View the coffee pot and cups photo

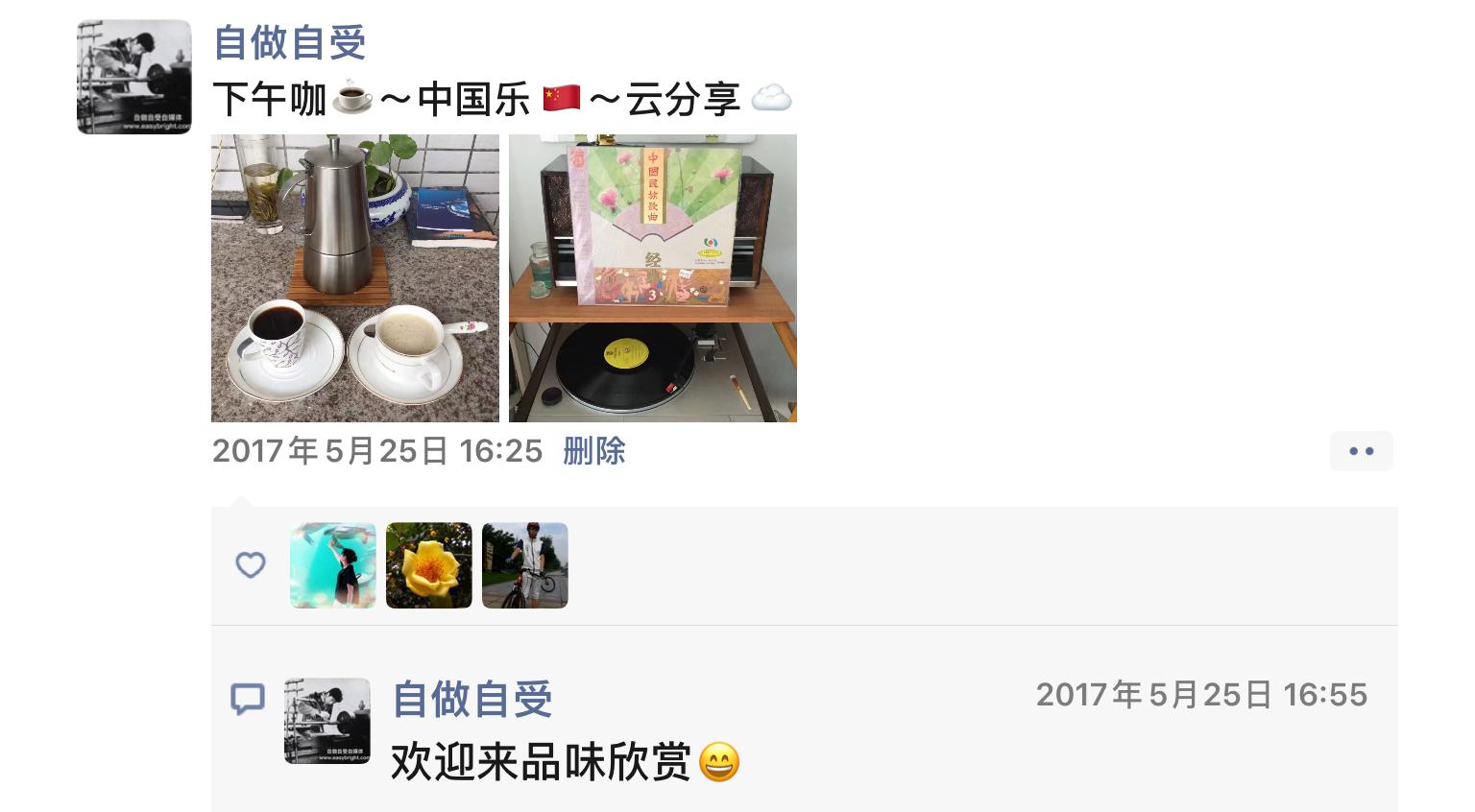(354, 278)
